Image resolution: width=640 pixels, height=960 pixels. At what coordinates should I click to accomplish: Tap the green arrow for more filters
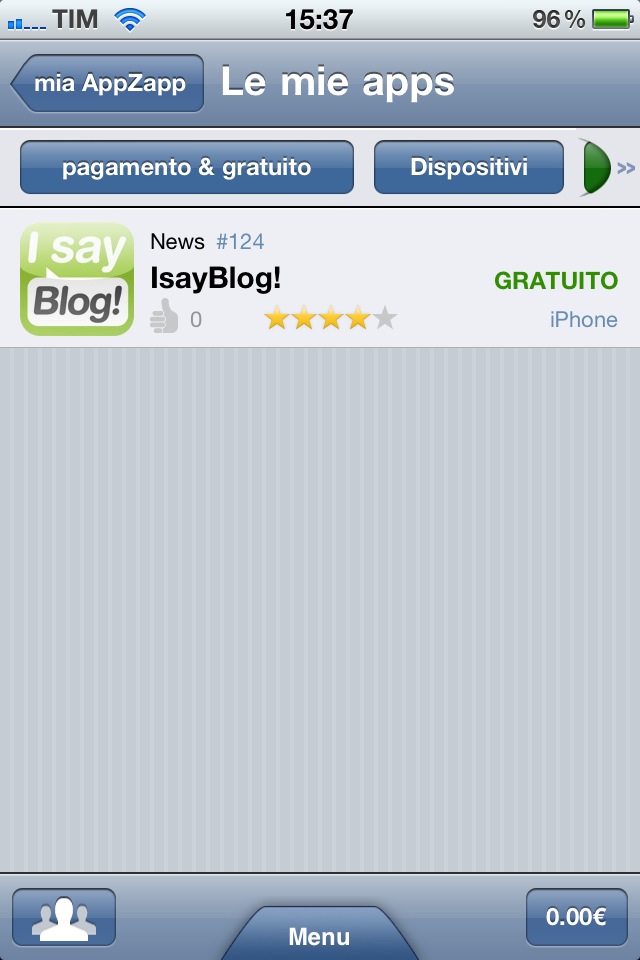coord(598,168)
